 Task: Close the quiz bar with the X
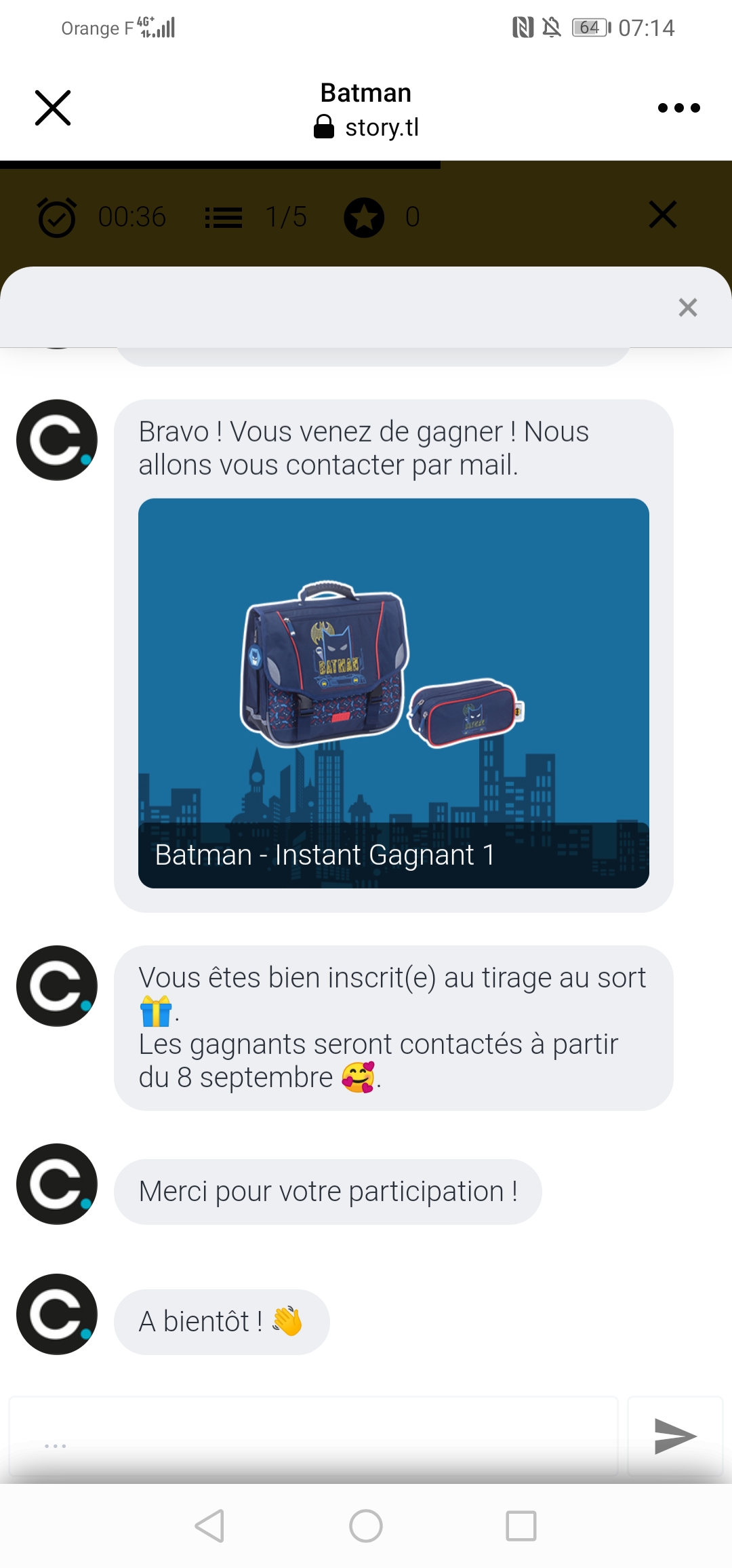pyautogui.click(x=662, y=215)
